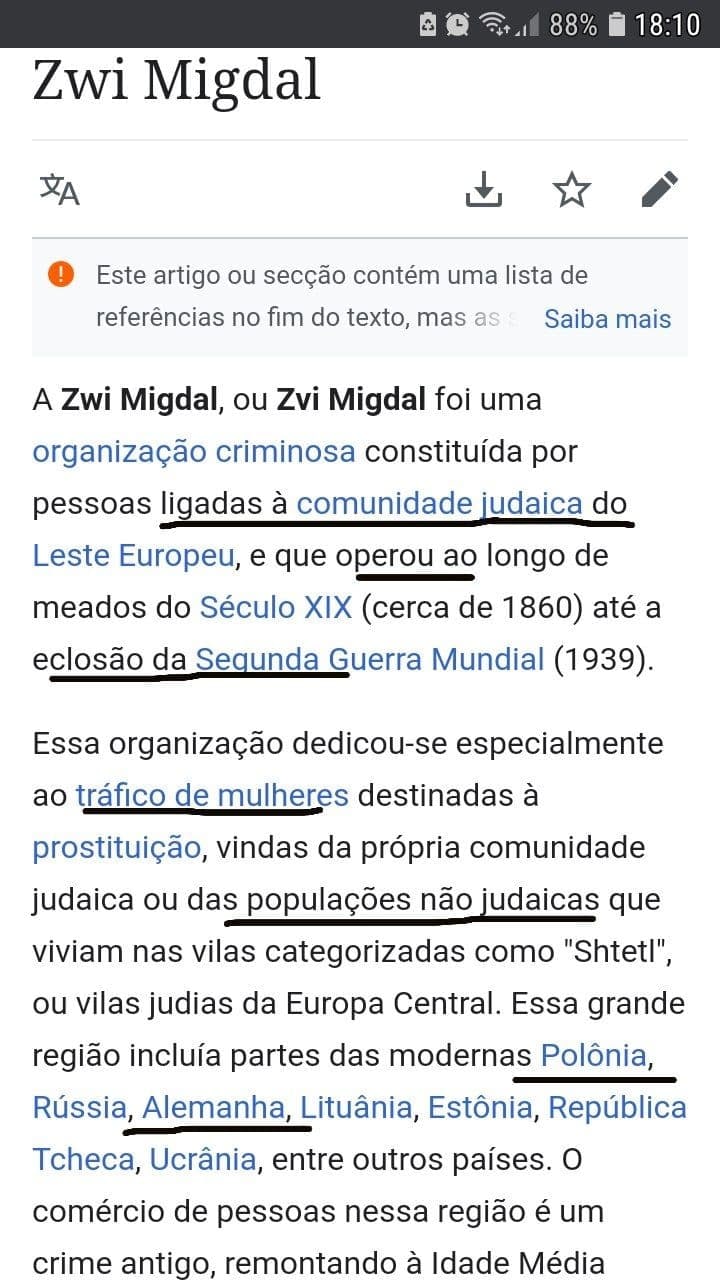Edit the article with pencil icon

[659, 189]
